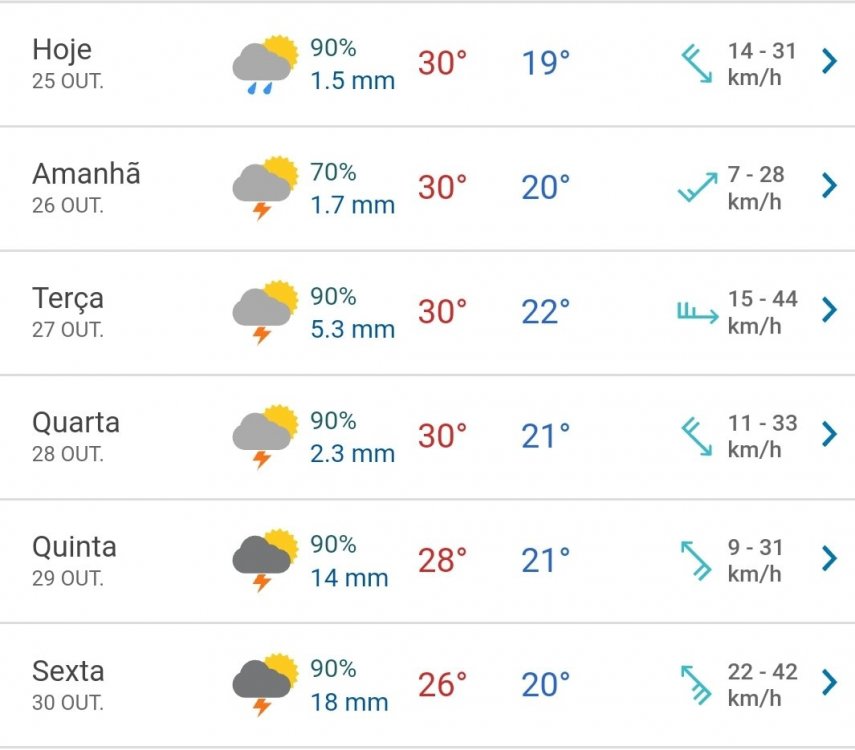Expand the Quinta 29 OUT. chevron
Viewport: 855px width, 750px height.
pyautogui.click(x=828, y=558)
